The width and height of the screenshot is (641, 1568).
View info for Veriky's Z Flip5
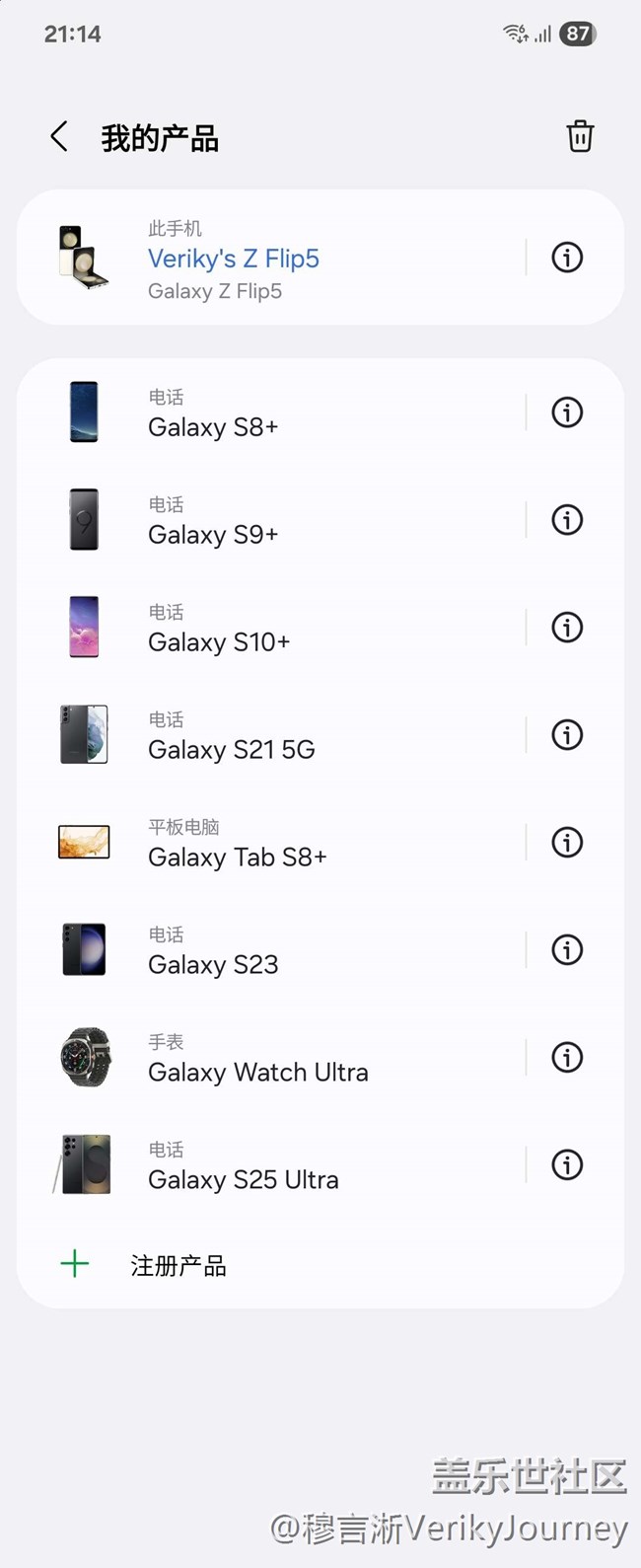[x=567, y=258]
